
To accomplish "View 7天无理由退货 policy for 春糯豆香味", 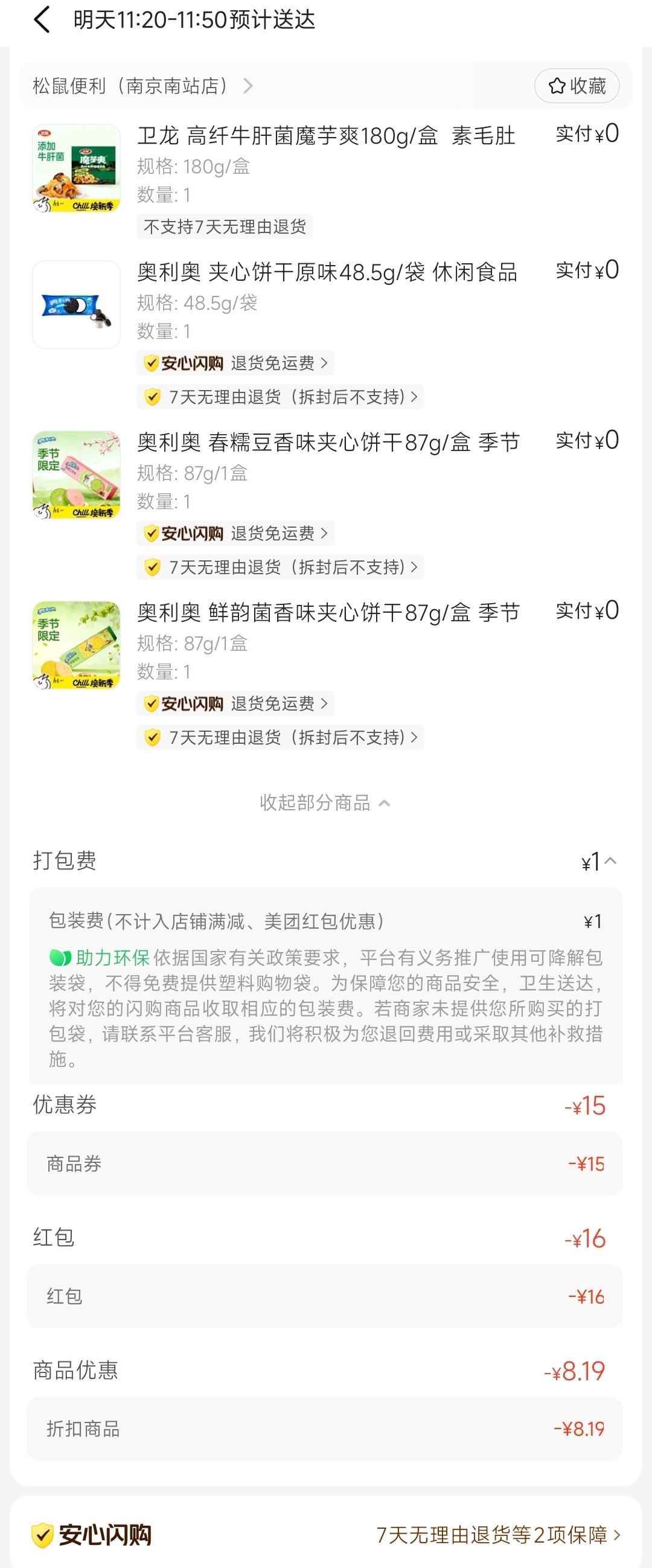I will point(281,568).
